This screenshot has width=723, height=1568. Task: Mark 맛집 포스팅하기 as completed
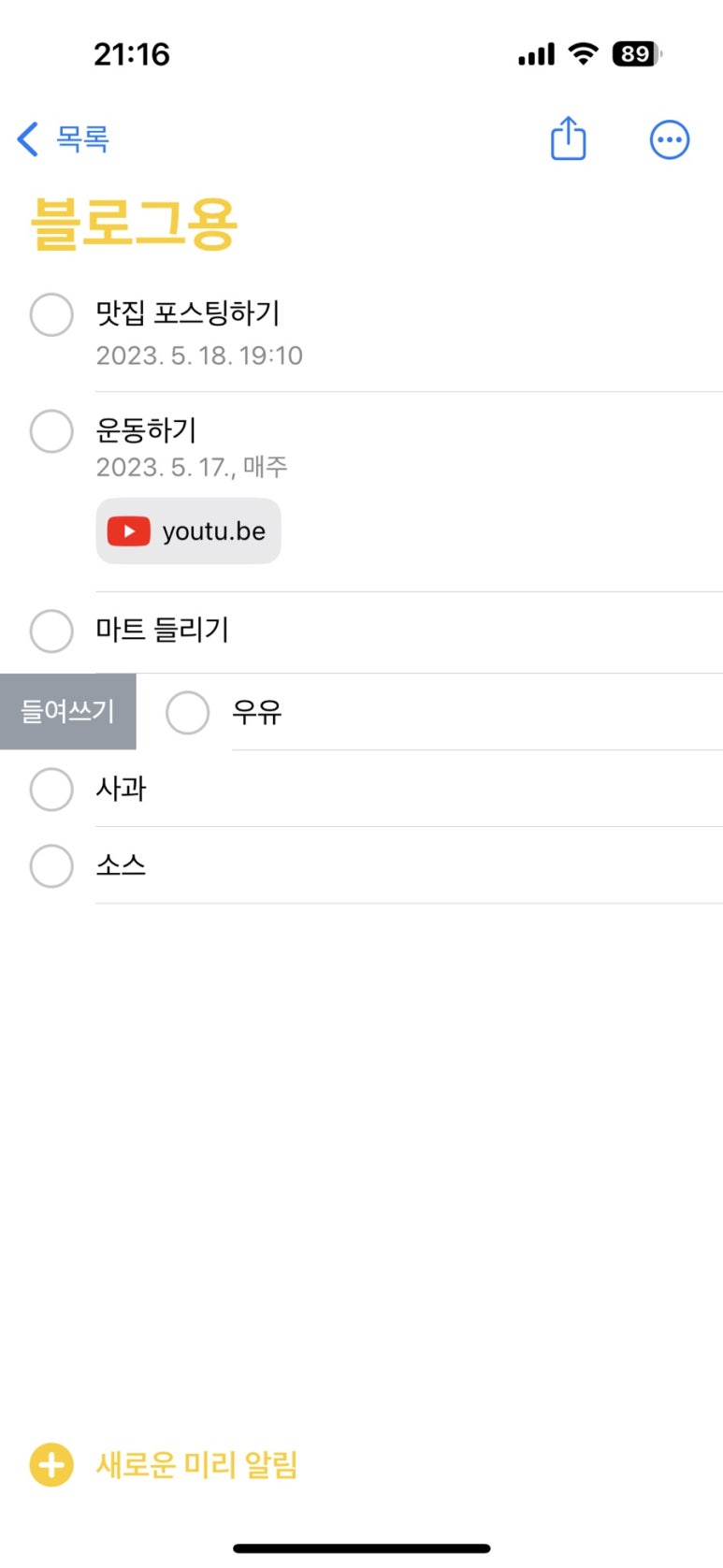point(51,314)
